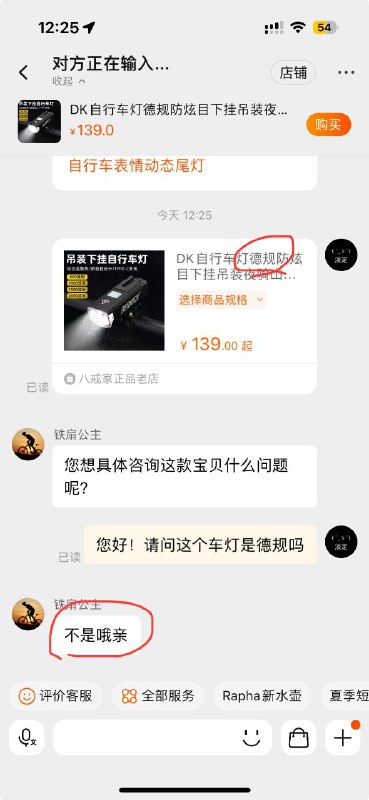Open the 全部服务 chip
The height and width of the screenshot is (800, 369).
(x=158, y=696)
